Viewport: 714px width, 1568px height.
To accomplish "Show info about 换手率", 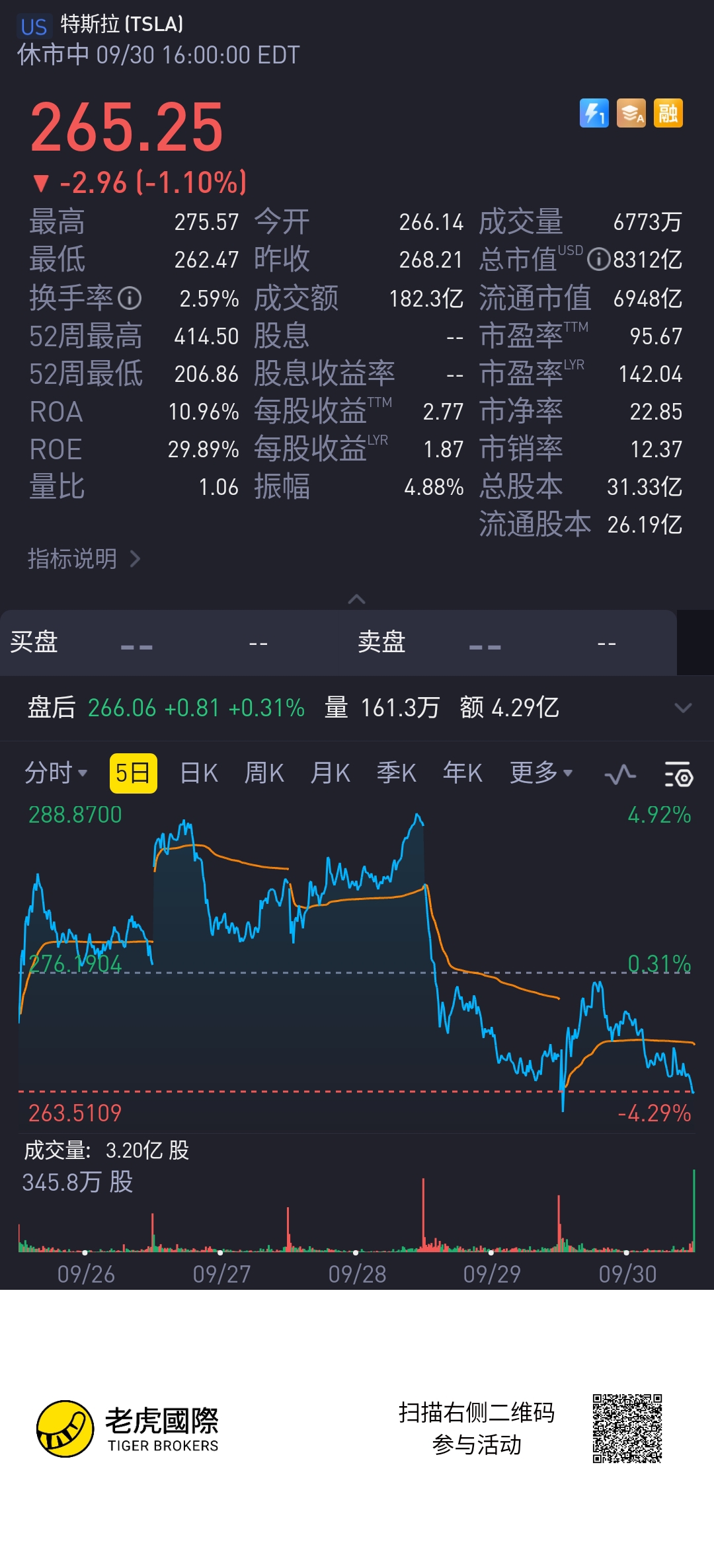I will [x=130, y=299].
